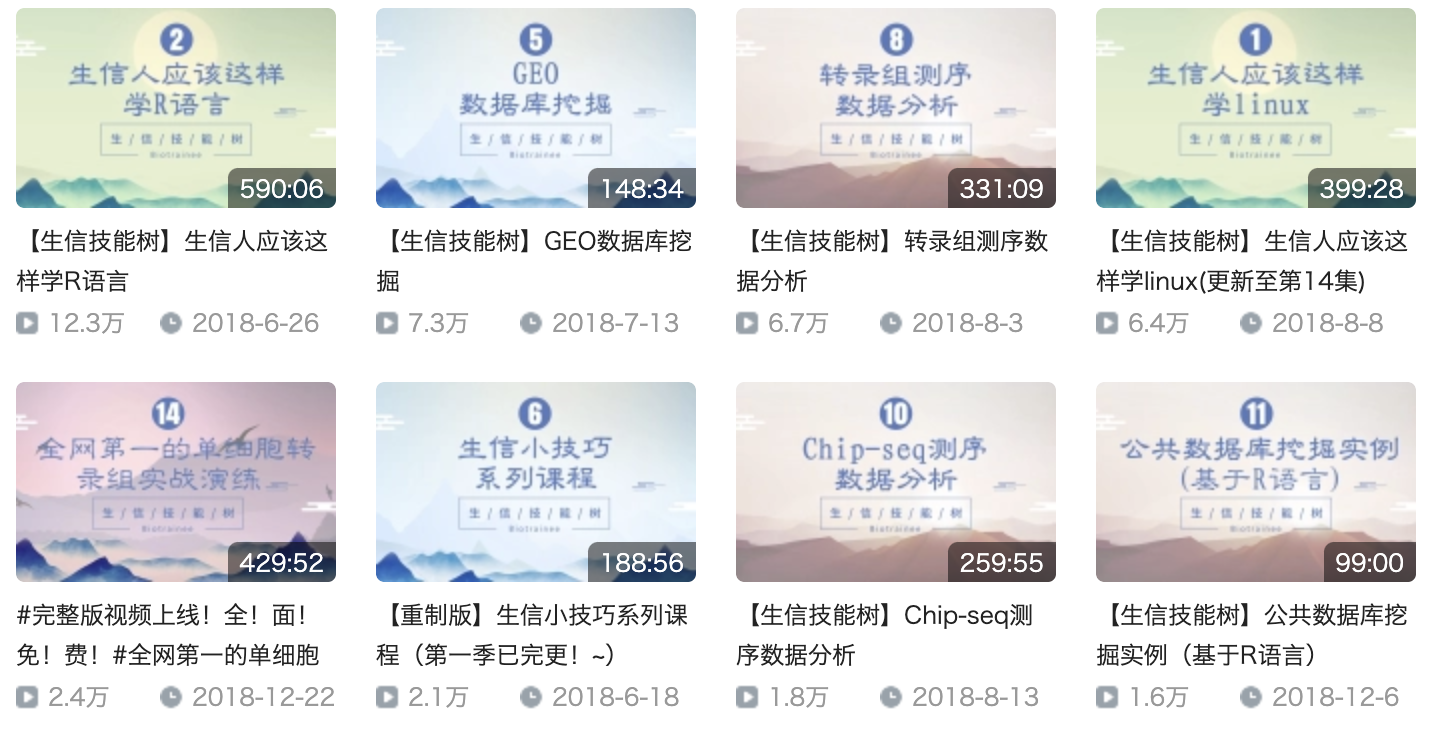
Task: Watch the 公共数据库挖掘实例 video
Action: click(1256, 482)
